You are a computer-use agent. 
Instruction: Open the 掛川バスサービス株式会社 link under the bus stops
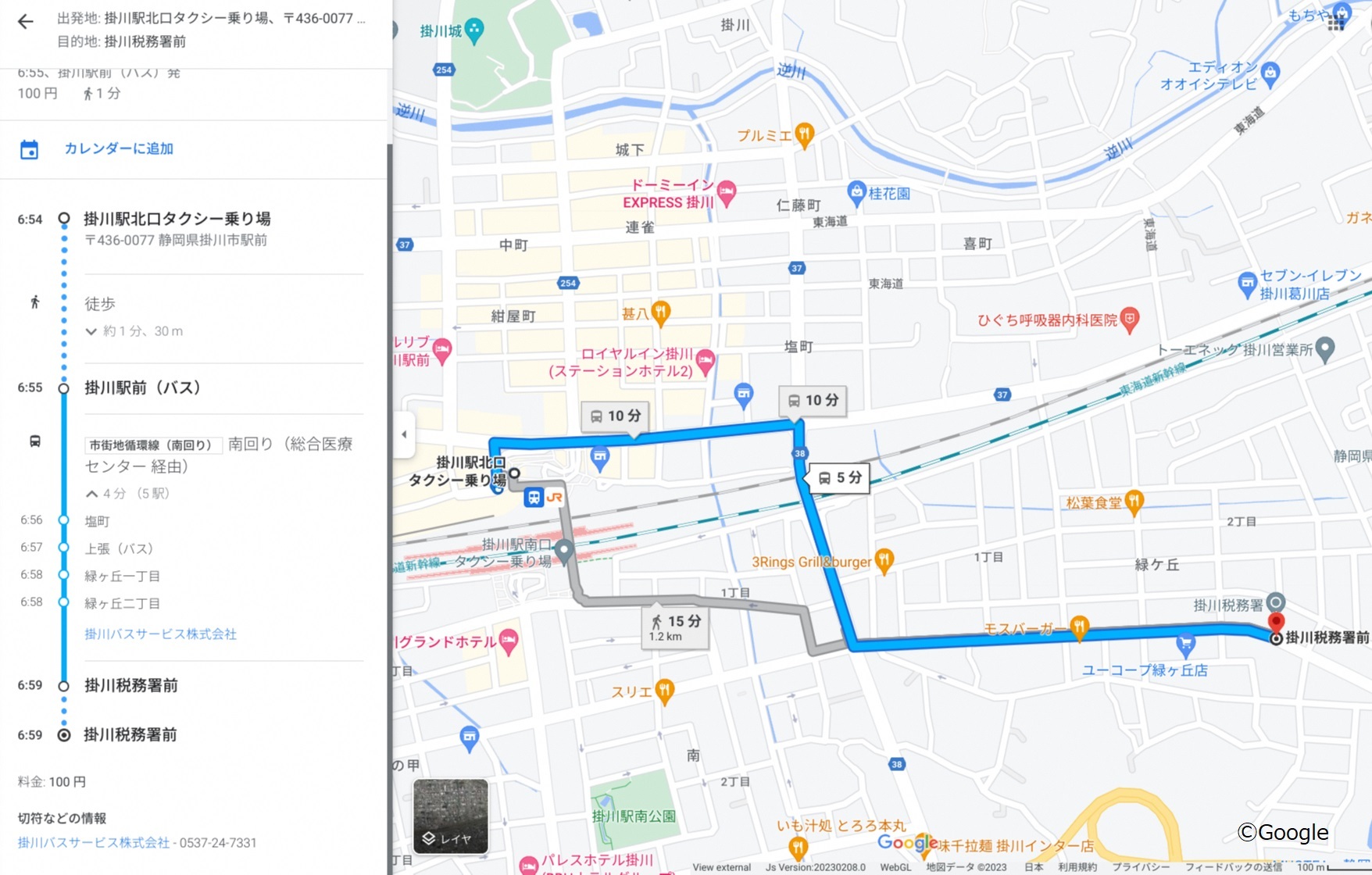[x=160, y=634]
